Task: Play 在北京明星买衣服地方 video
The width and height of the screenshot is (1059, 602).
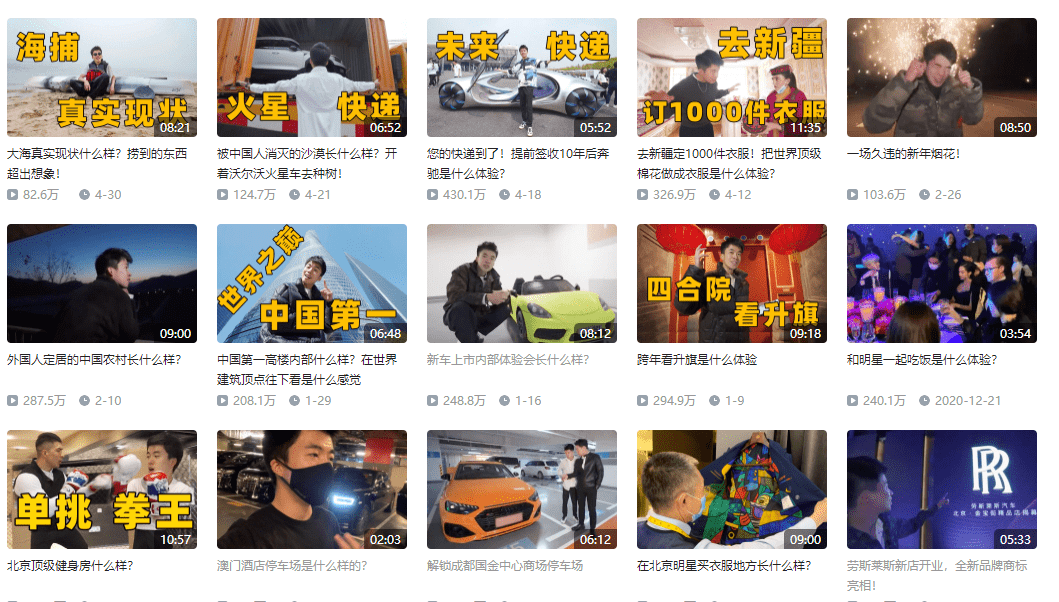Action: (x=732, y=489)
